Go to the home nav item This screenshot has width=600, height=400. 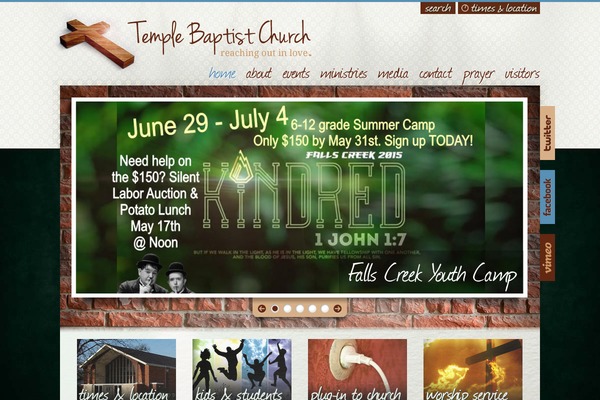pyautogui.click(x=222, y=73)
